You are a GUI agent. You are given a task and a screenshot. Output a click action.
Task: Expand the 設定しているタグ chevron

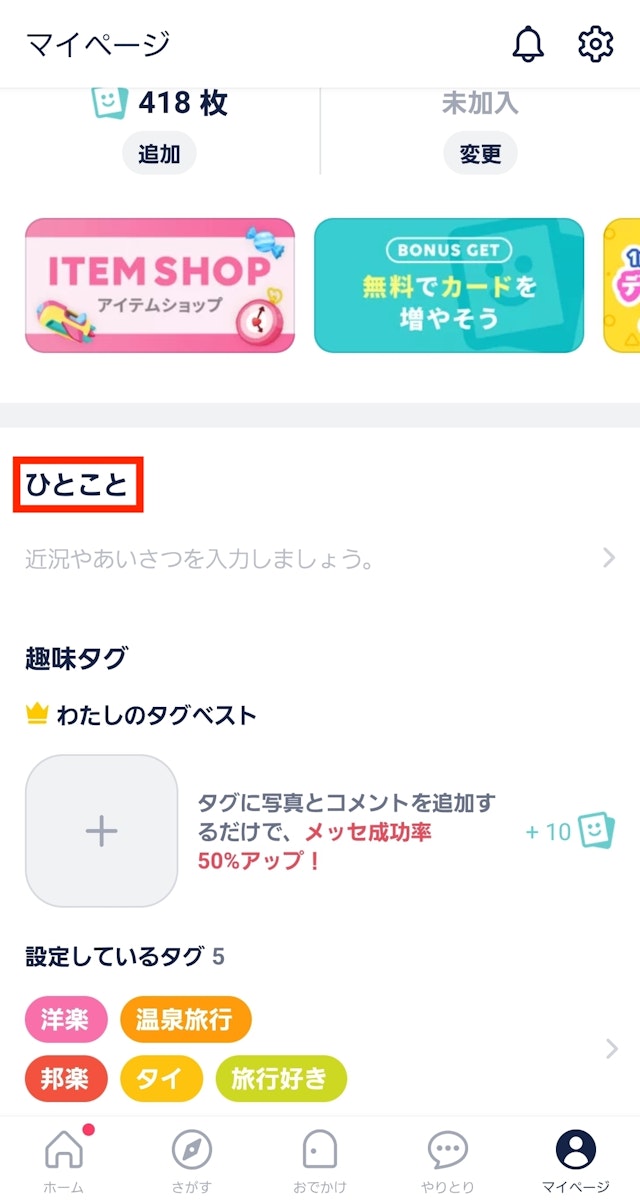tap(611, 1049)
